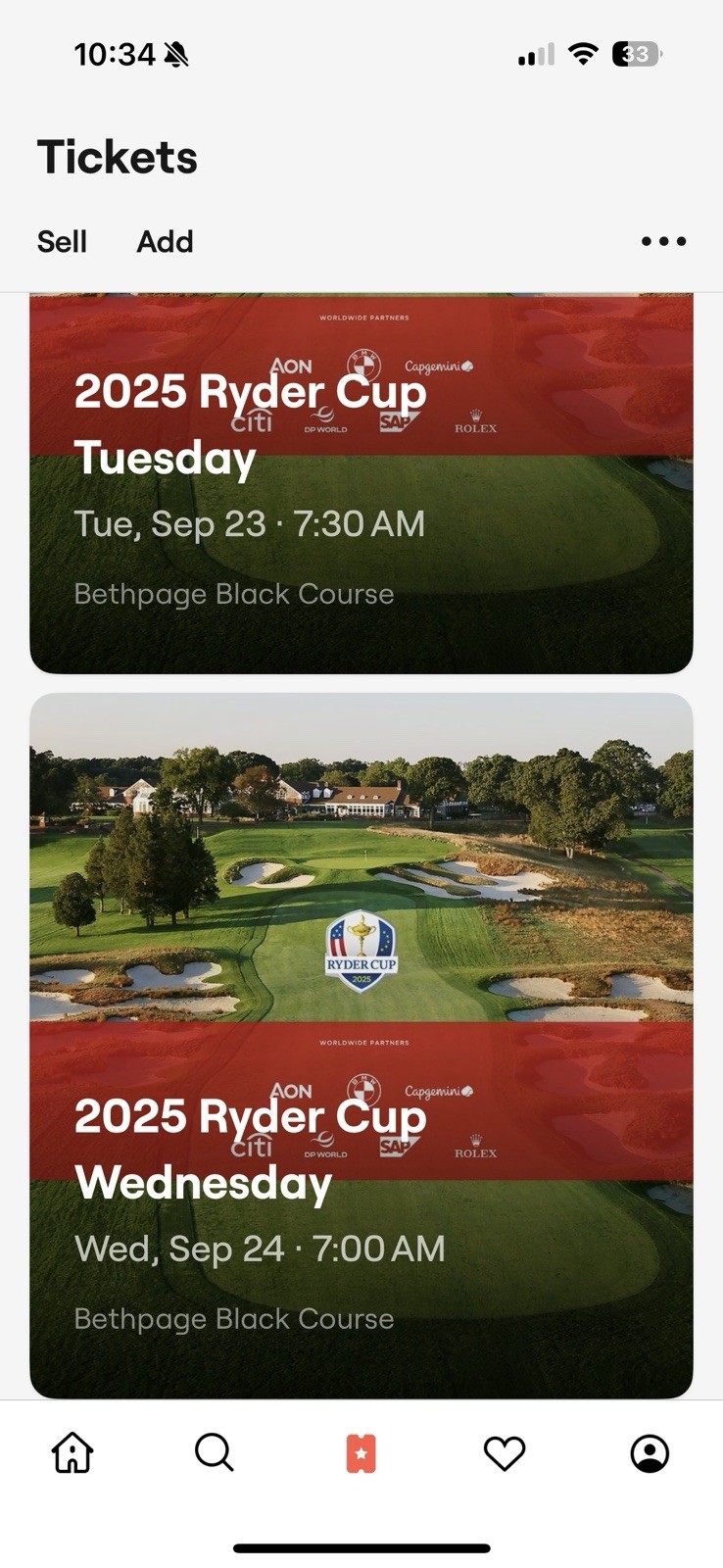Open the Sell menu option
Viewport: 723px width, 1568px height.
62,241
